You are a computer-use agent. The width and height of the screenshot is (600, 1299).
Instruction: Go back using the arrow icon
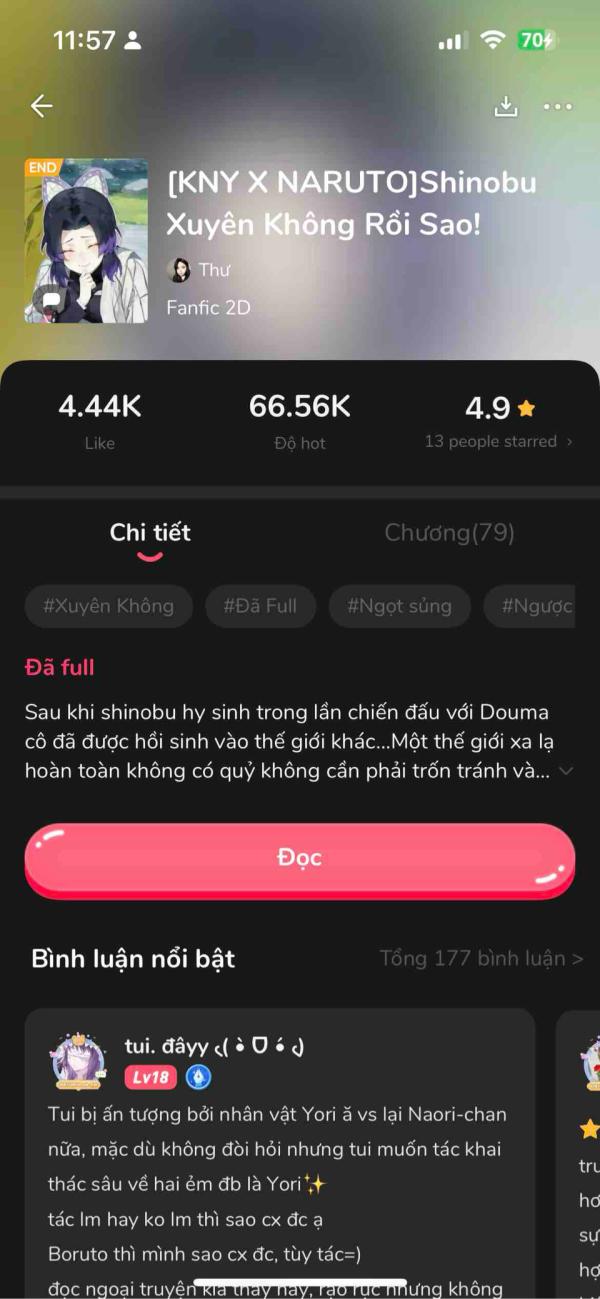[x=41, y=106]
